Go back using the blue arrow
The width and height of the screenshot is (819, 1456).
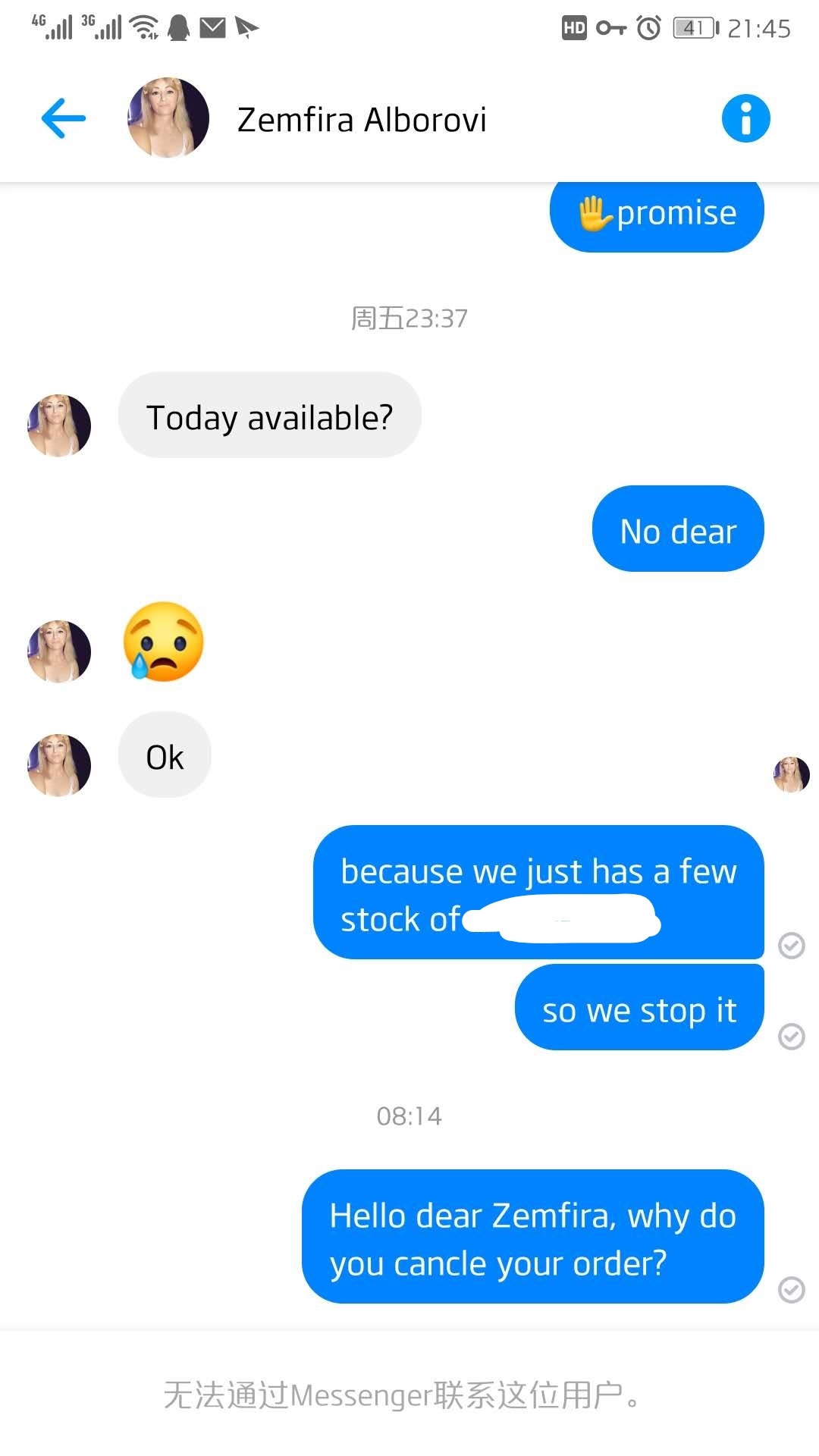point(64,118)
